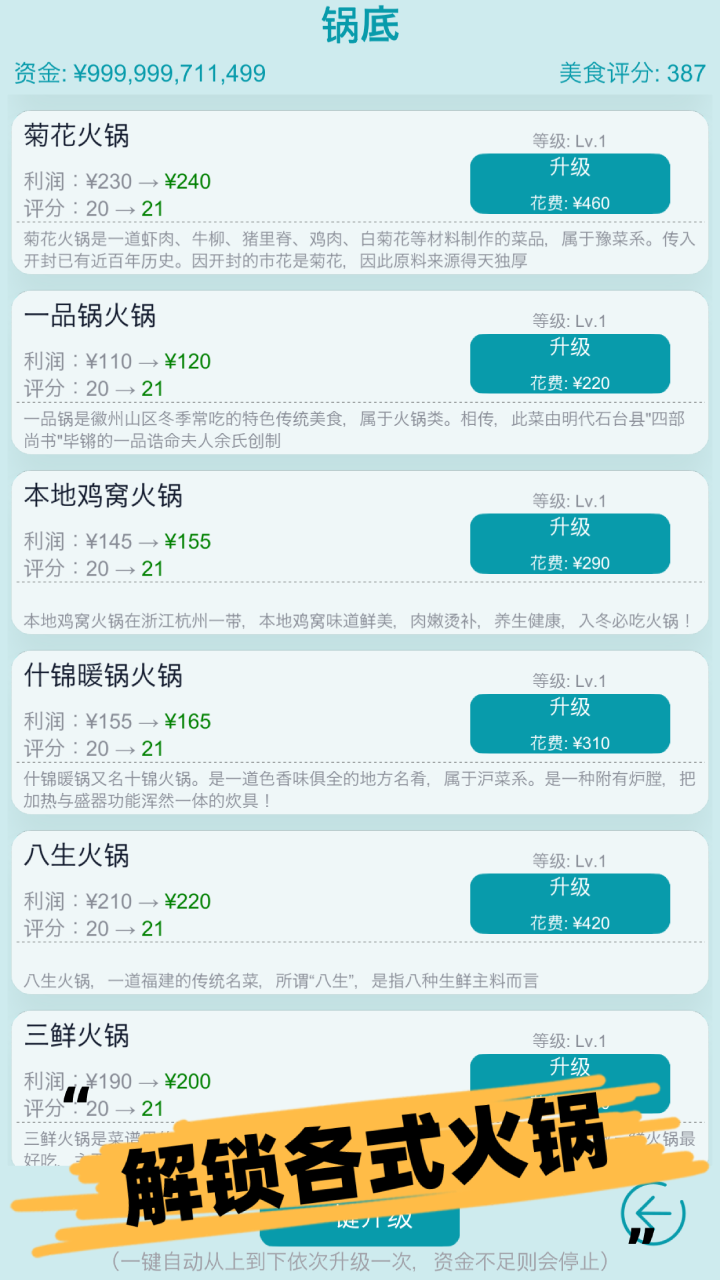720x1280 pixels.
Task: Open the 什锦暖锅火锅 card
Action: coord(104,678)
